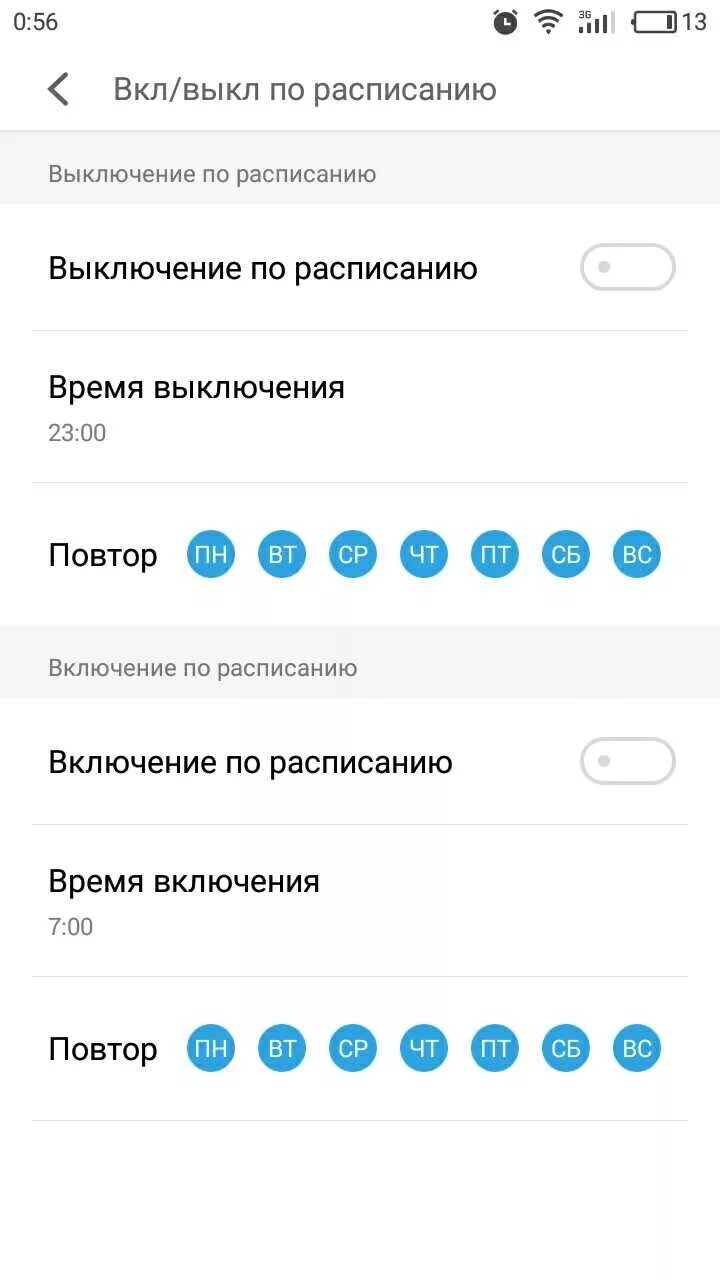Select ПН in the shutdown repeat row

pyautogui.click(x=210, y=554)
